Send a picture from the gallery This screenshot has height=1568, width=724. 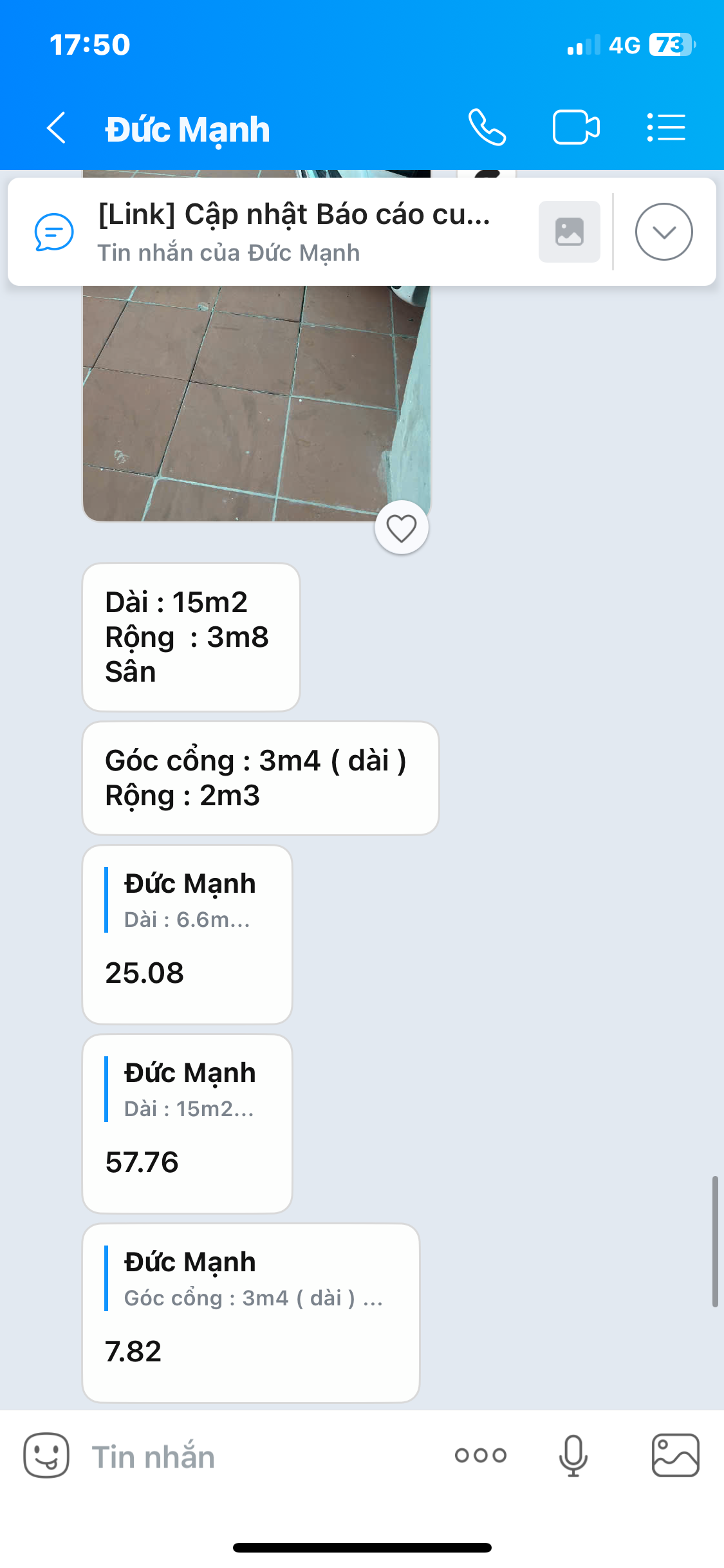675,1455
